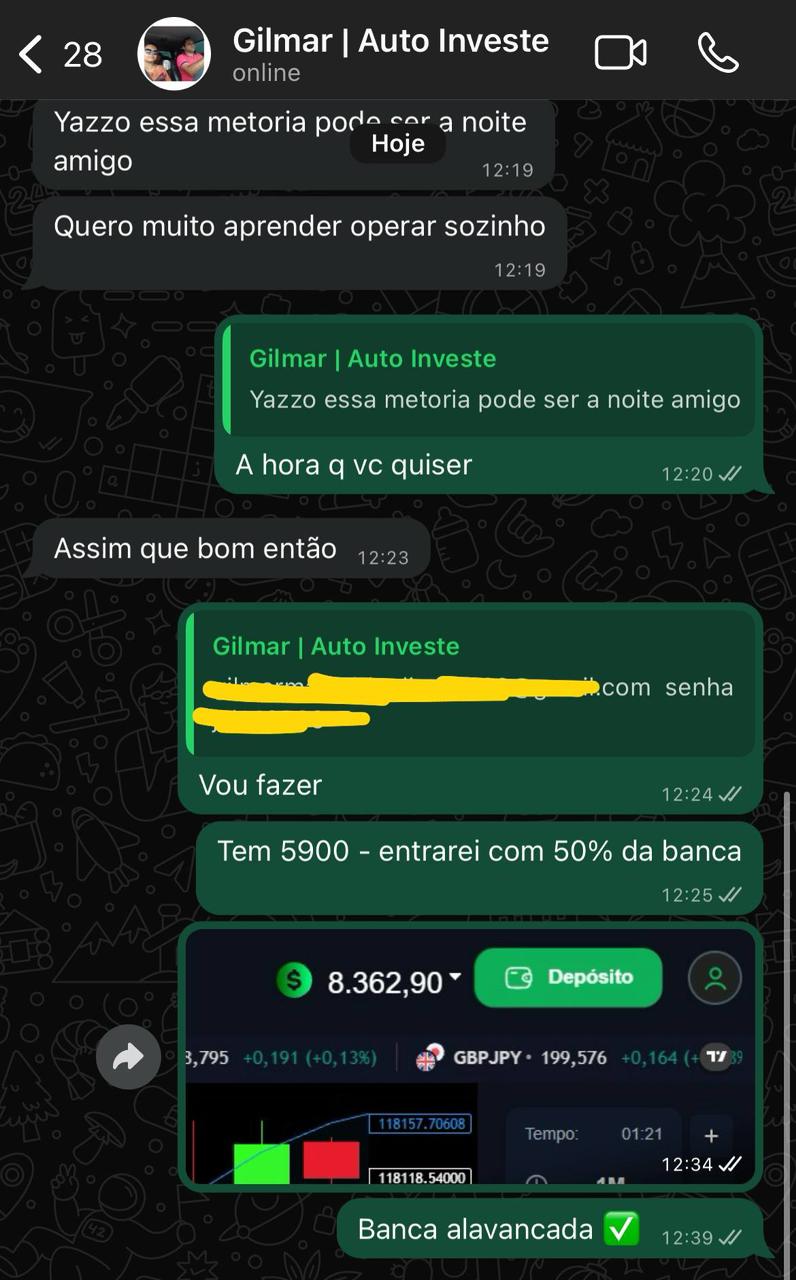
Task: Start a video call with Gilmar
Action: pos(620,53)
